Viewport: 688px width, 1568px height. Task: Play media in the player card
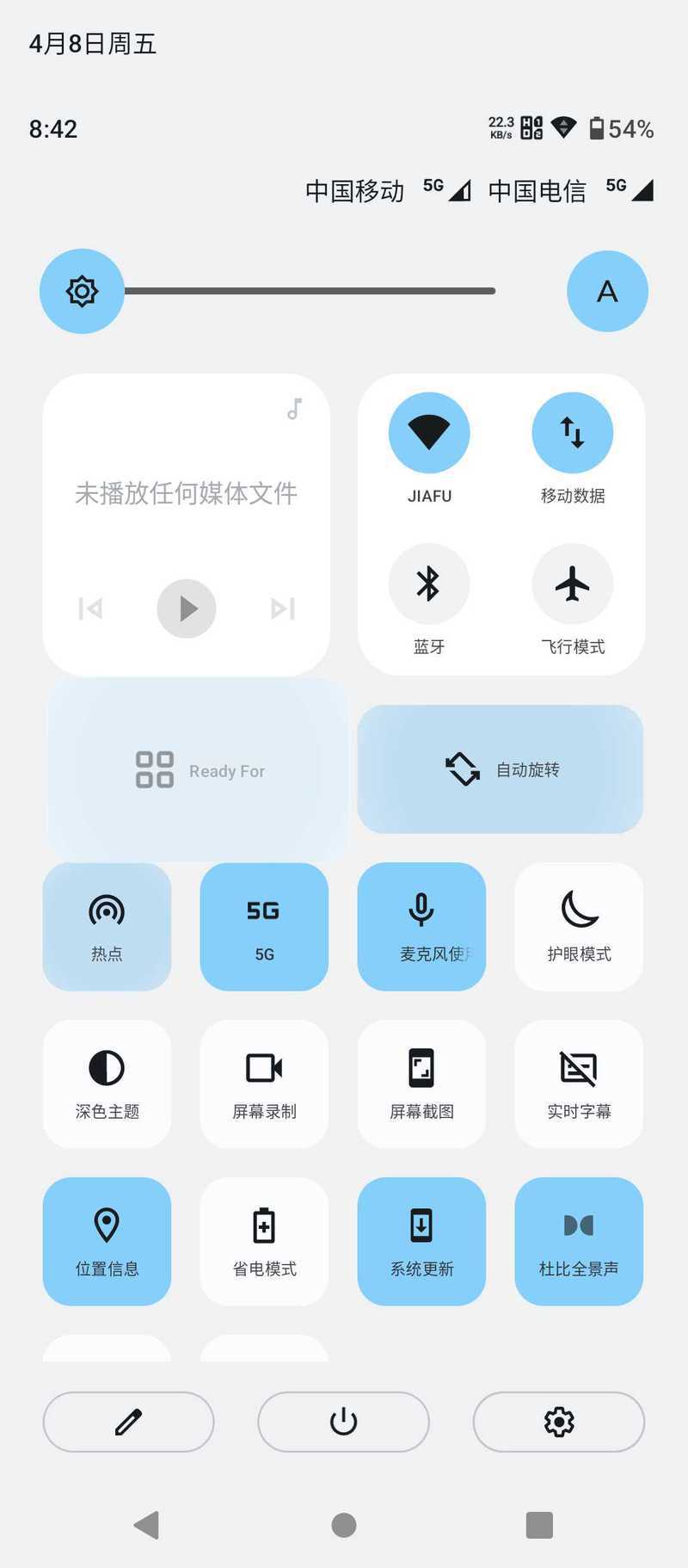tap(187, 608)
